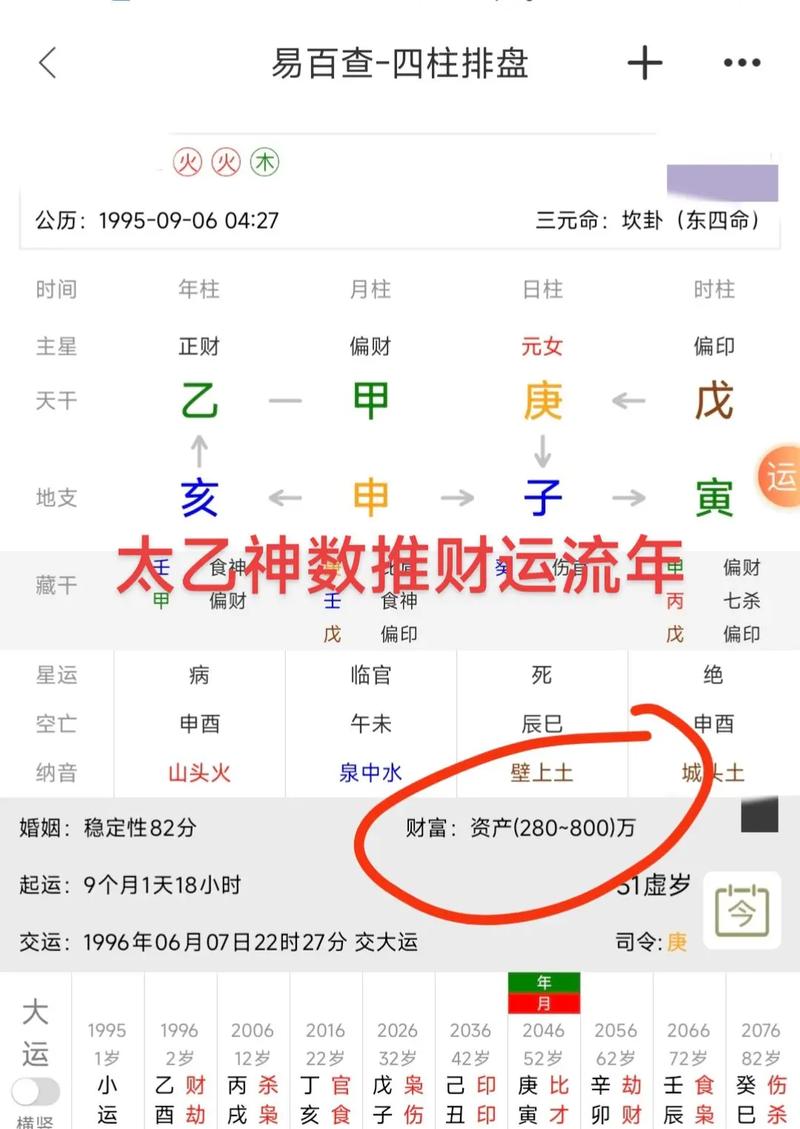Toggle the 横竖 layout switch
800x1129 pixels.
[x=36, y=1092]
